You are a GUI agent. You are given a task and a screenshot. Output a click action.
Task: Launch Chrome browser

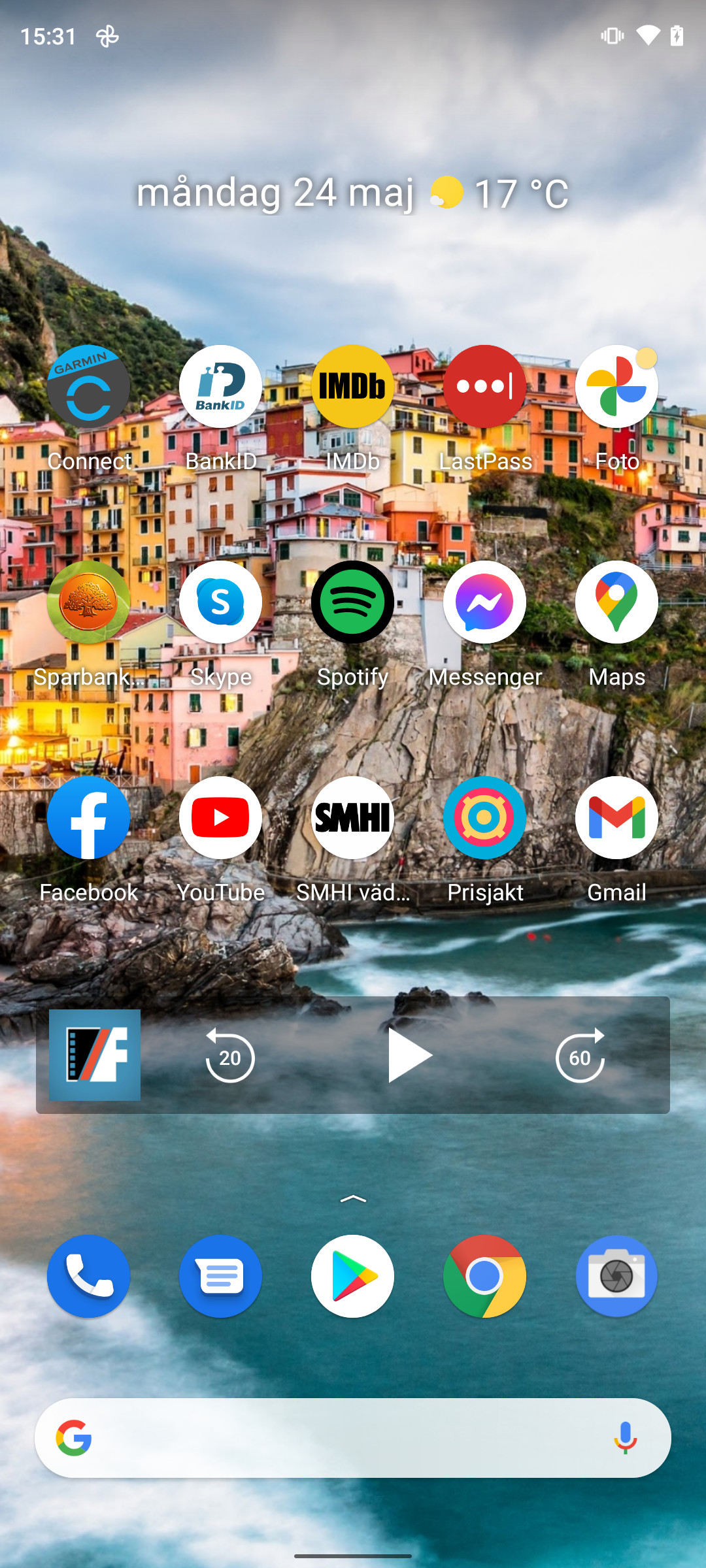(484, 1276)
